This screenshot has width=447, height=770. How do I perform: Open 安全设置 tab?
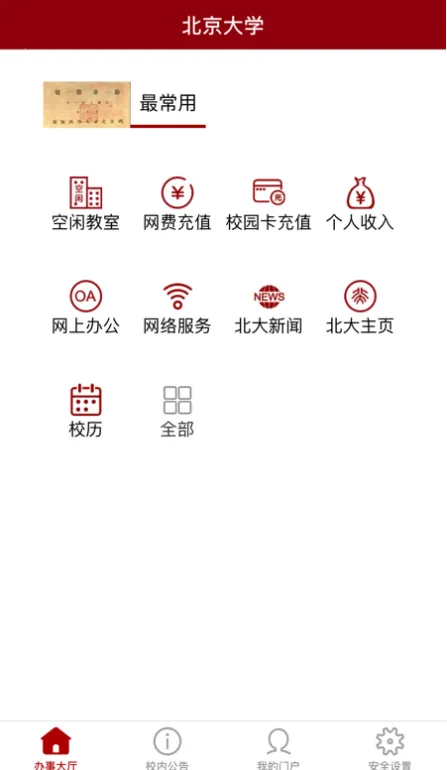tap(390, 747)
